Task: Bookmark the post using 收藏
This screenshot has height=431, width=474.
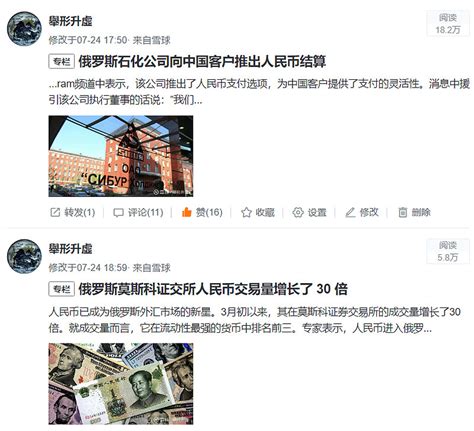Action: pos(258,212)
